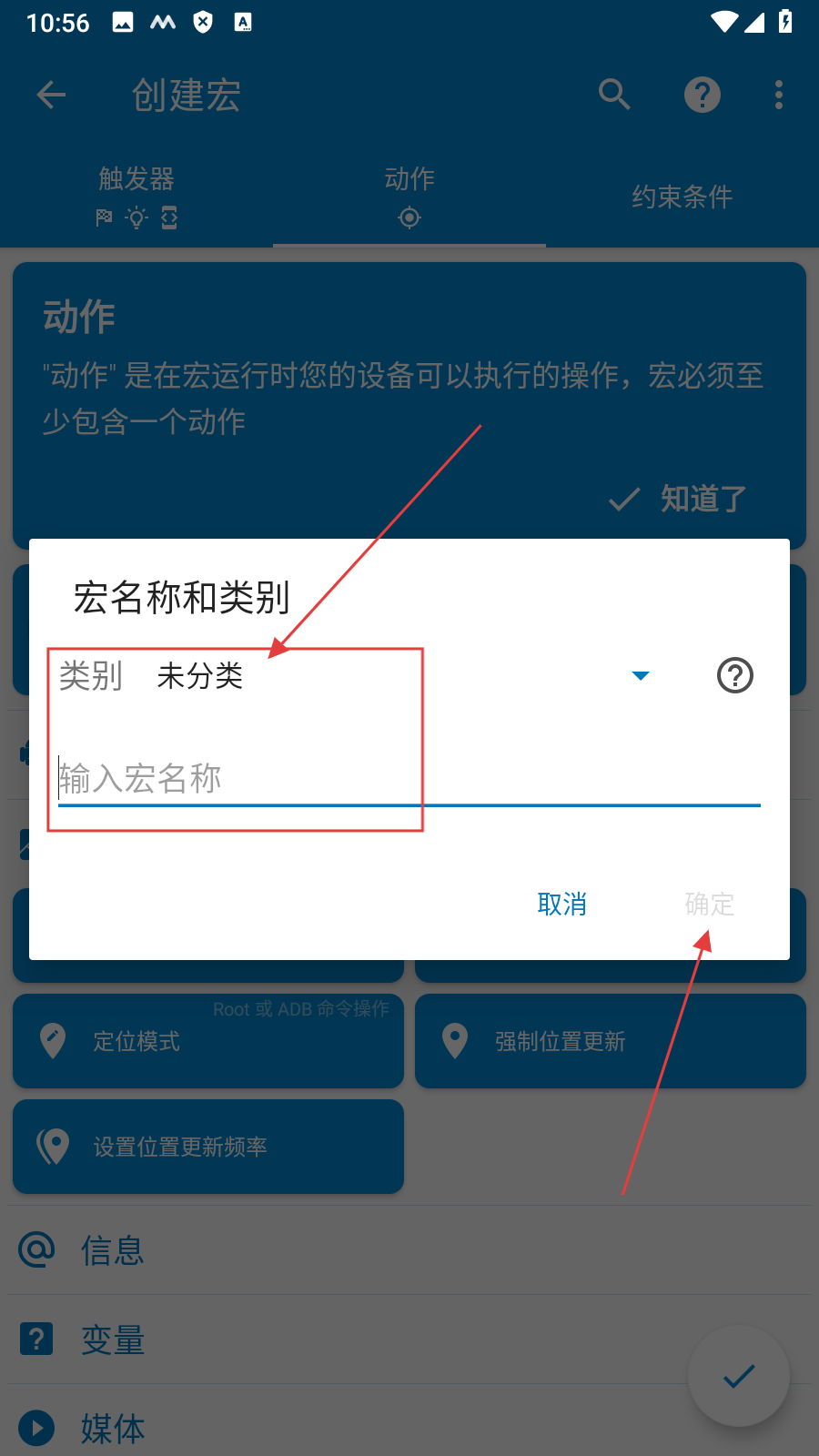Tap the help icon beside the category
This screenshot has height=1456, width=819.
(734, 675)
